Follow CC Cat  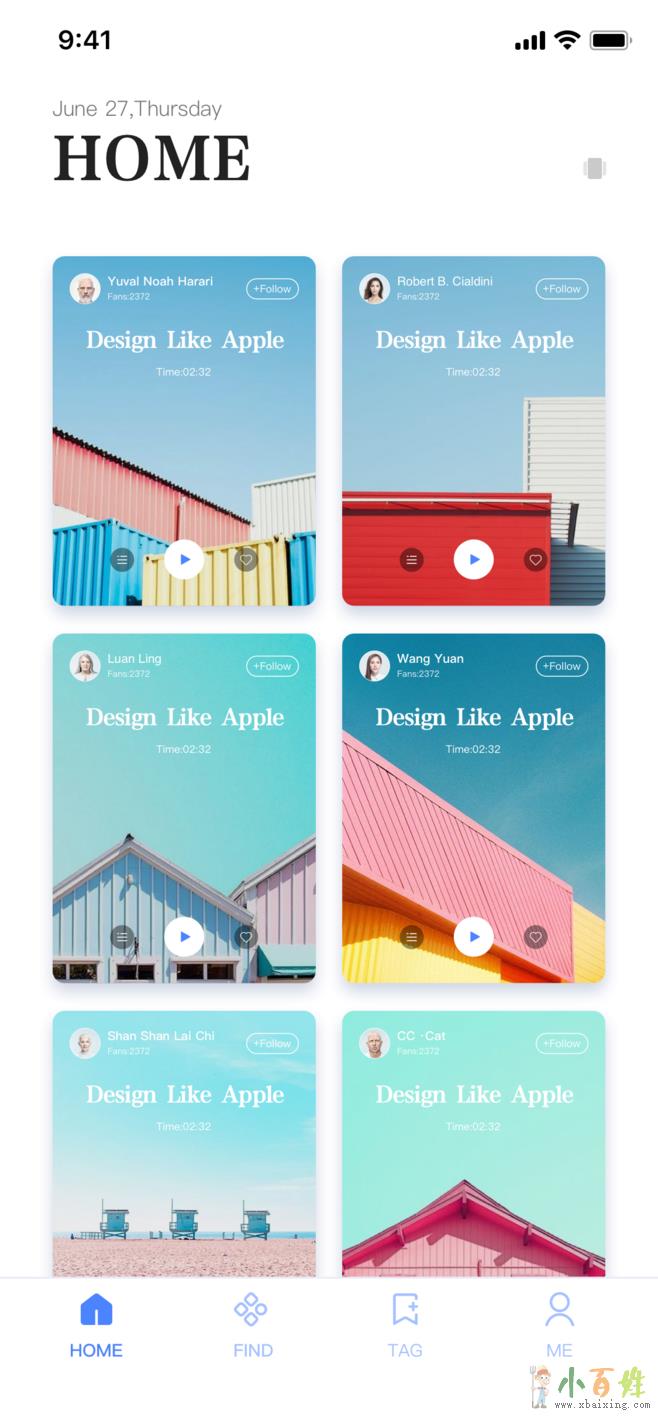pyautogui.click(x=562, y=1043)
